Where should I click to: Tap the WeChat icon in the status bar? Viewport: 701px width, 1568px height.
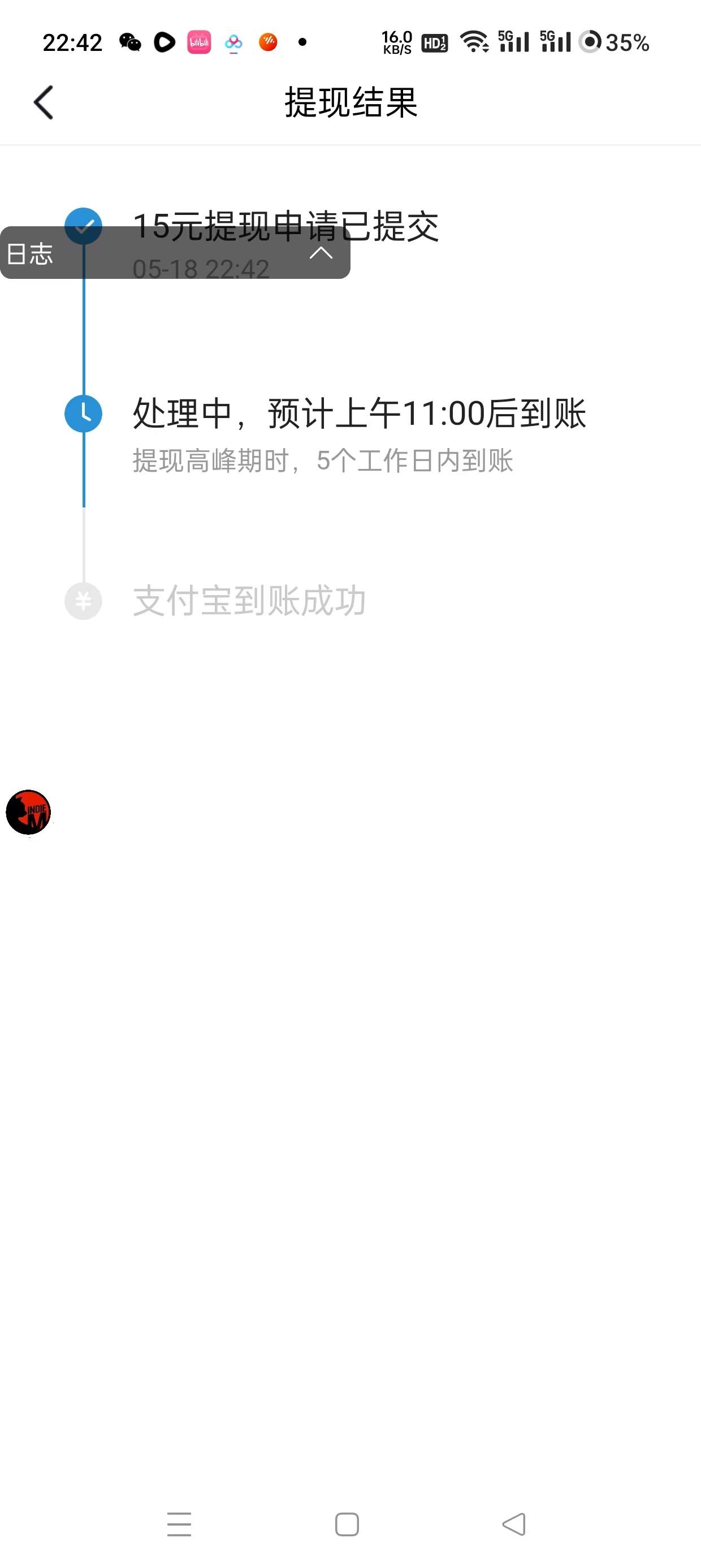(128, 42)
